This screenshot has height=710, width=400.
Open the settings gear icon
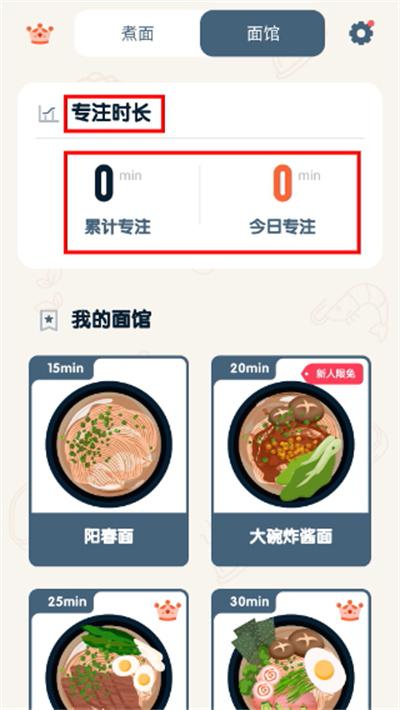click(361, 33)
